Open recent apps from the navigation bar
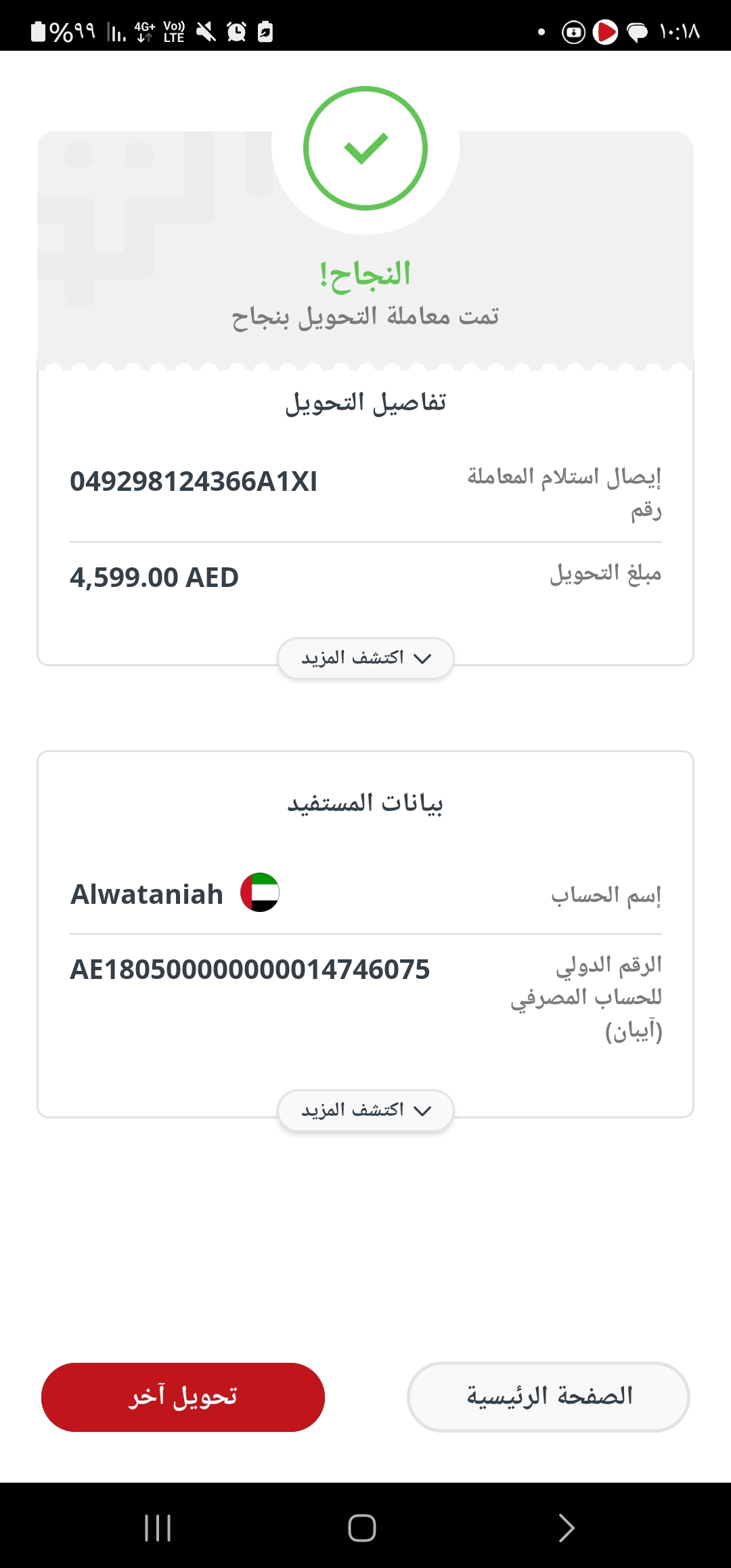Screen dimensions: 731x1568 tap(158, 1527)
